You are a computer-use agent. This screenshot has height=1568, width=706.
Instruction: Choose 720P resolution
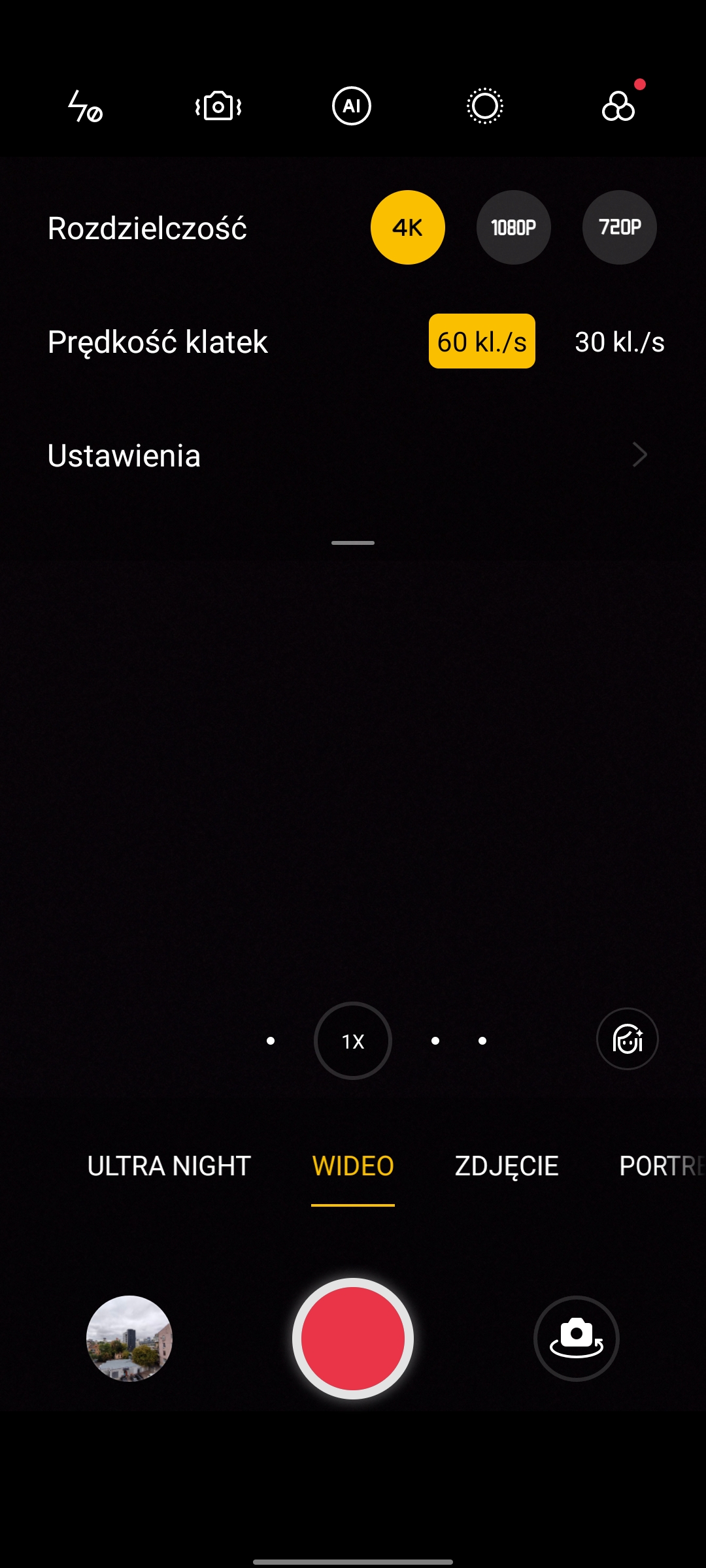click(x=620, y=227)
